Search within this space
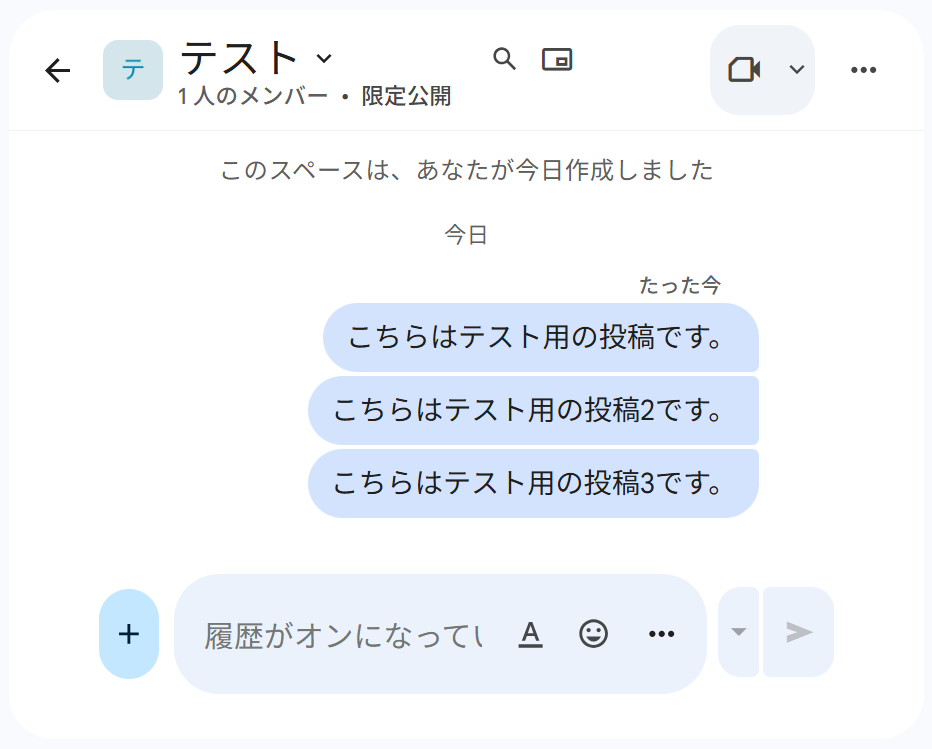Screen dimensions: 932x749 tap(505, 59)
